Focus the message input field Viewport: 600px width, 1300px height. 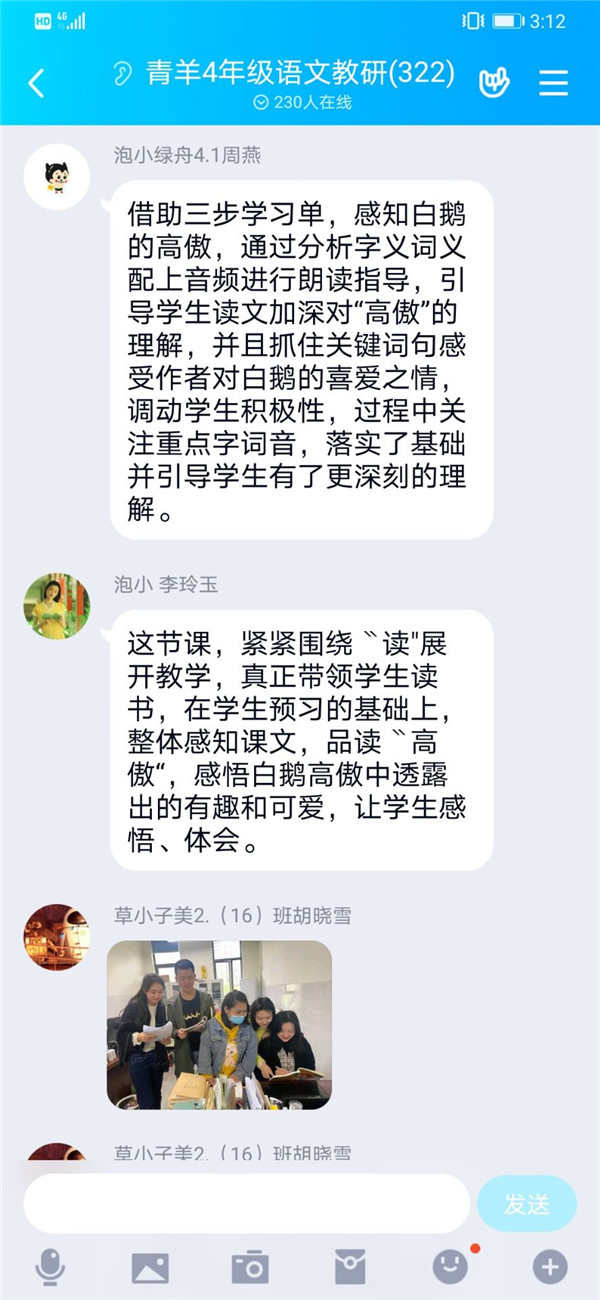[x=246, y=1203]
